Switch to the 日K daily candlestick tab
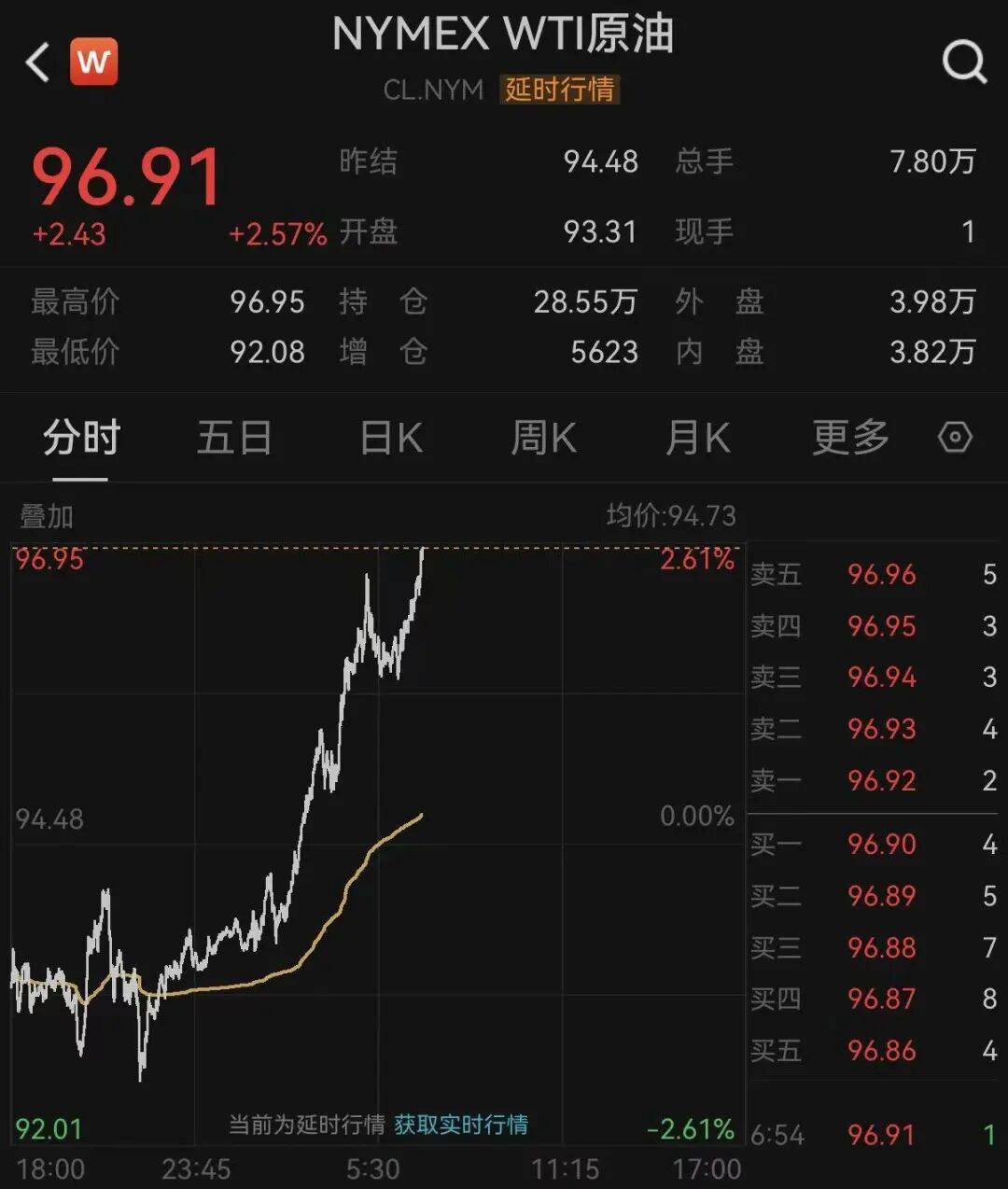1008x1189 pixels. (x=390, y=437)
